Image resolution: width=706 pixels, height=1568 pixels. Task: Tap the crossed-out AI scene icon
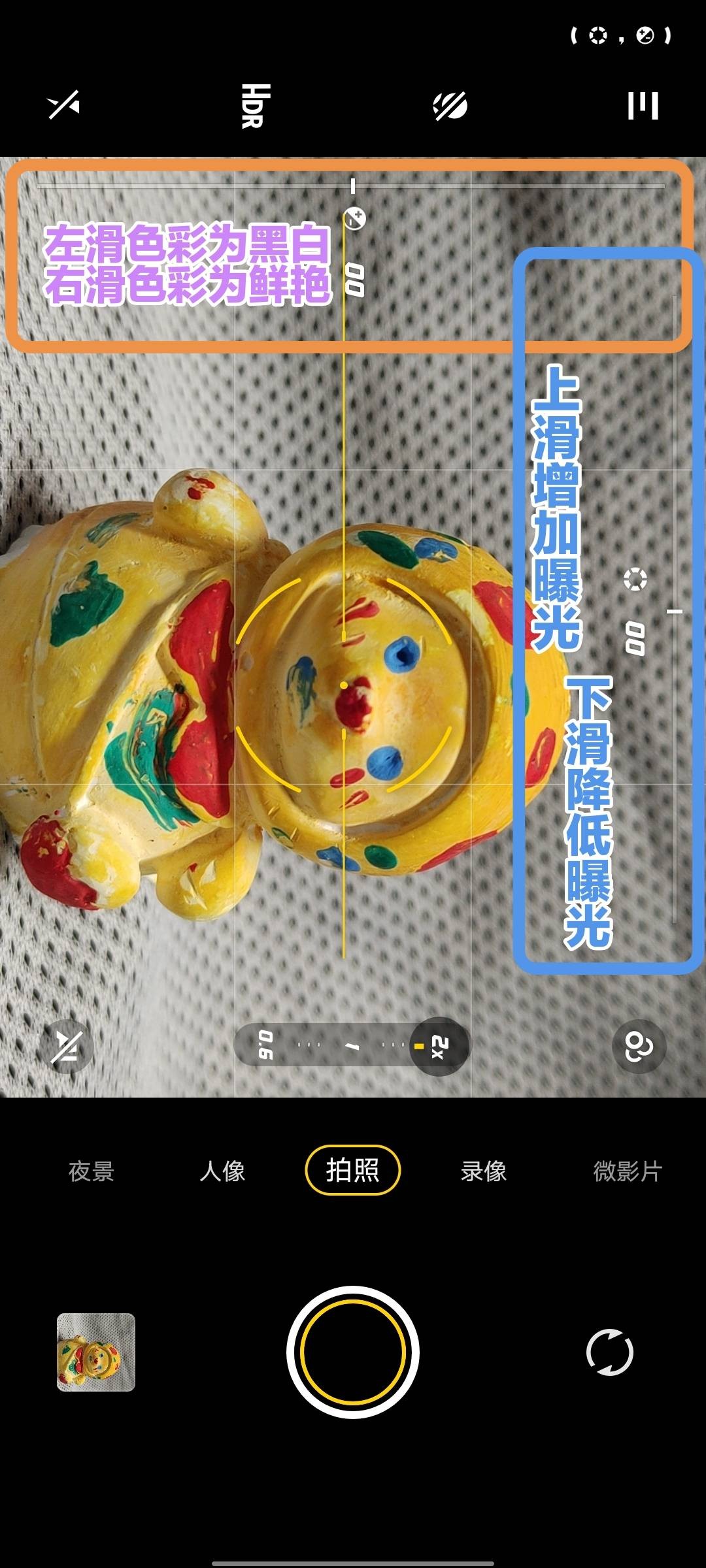(x=450, y=106)
